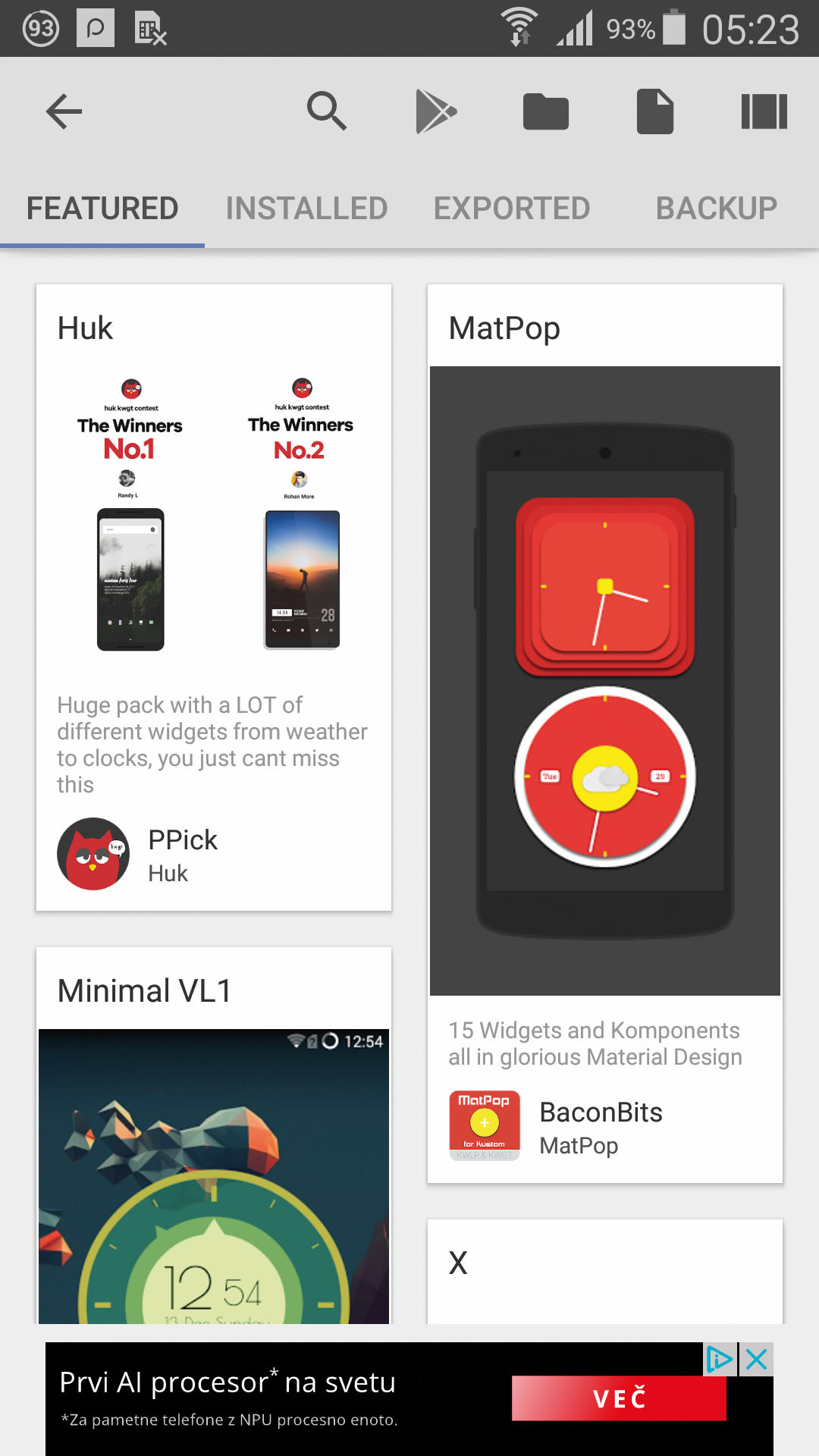The image size is (819, 1456).
Task: Switch to the Backup tab
Action: click(717, 209)
